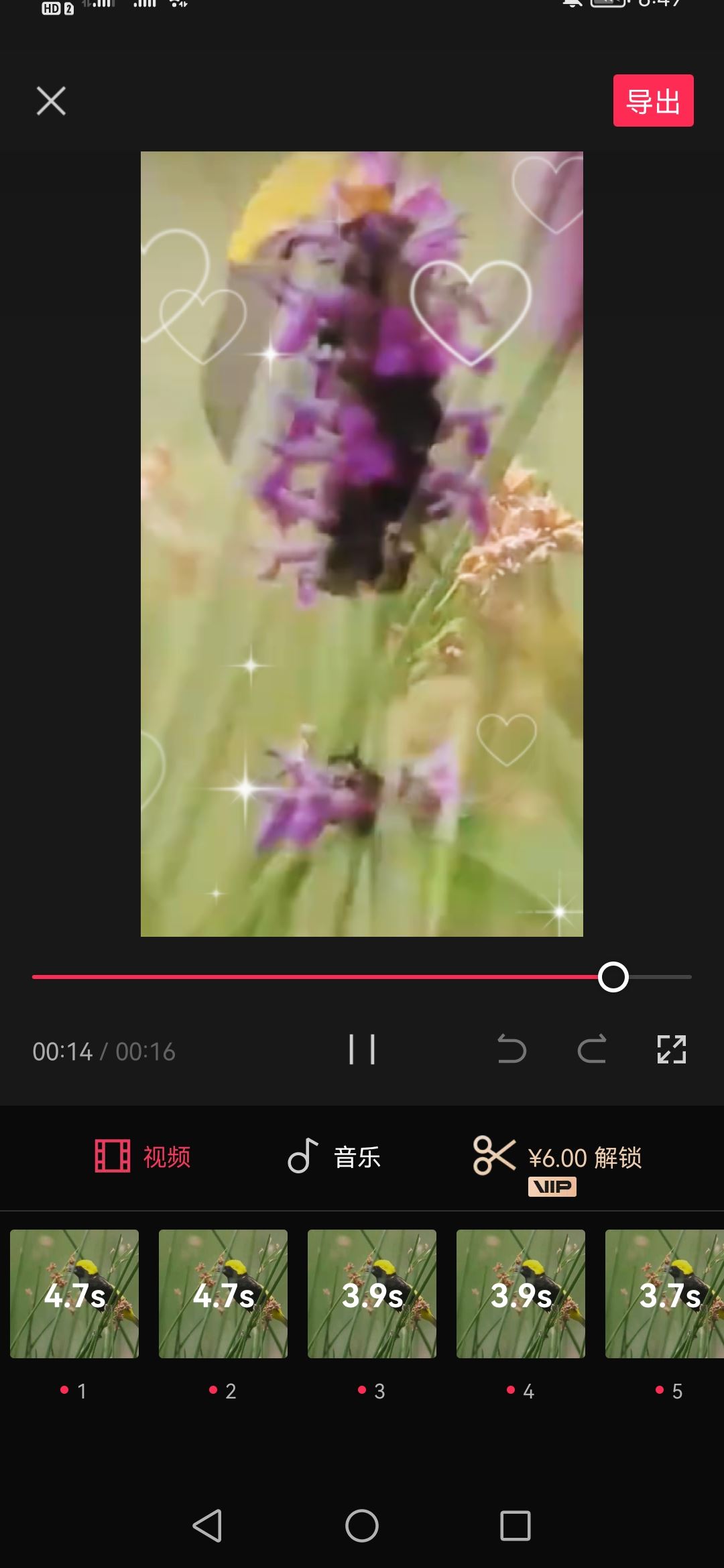Undo the last edit

pyautogui.click(x=511, y=1050)
